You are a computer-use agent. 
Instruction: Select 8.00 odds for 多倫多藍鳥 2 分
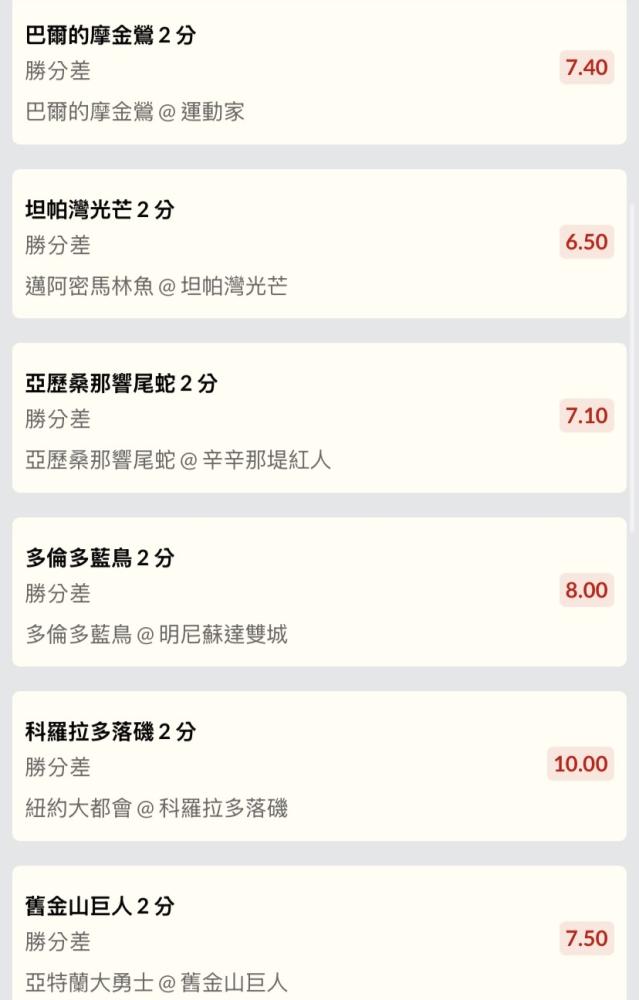pyautogui.click(x=586, y=590)
